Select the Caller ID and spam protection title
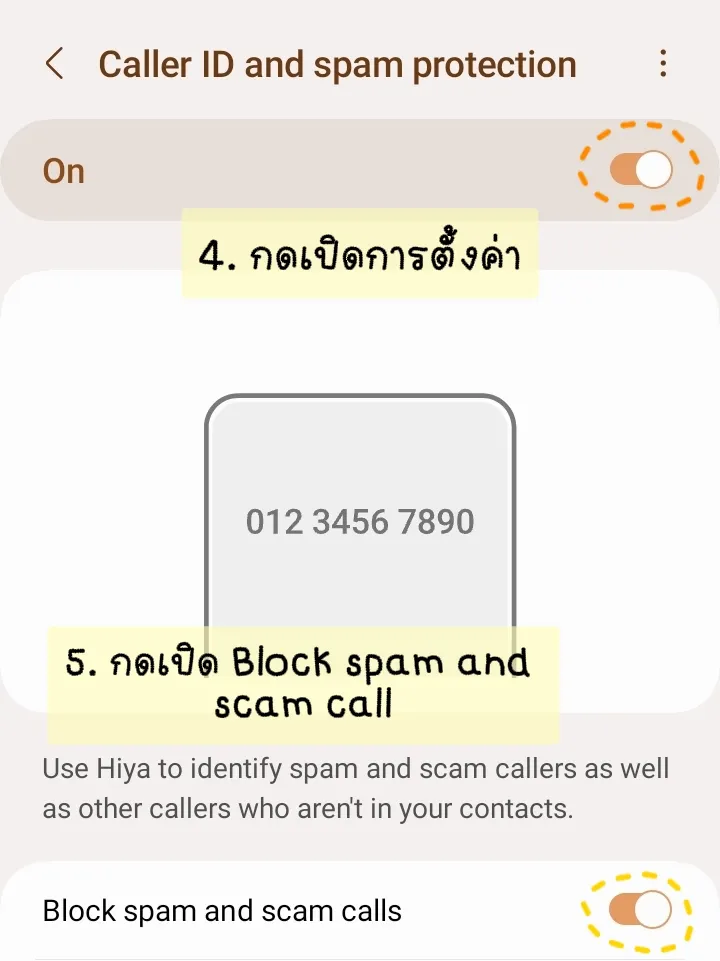Screen dimensions: 720x961 [337, 63]
